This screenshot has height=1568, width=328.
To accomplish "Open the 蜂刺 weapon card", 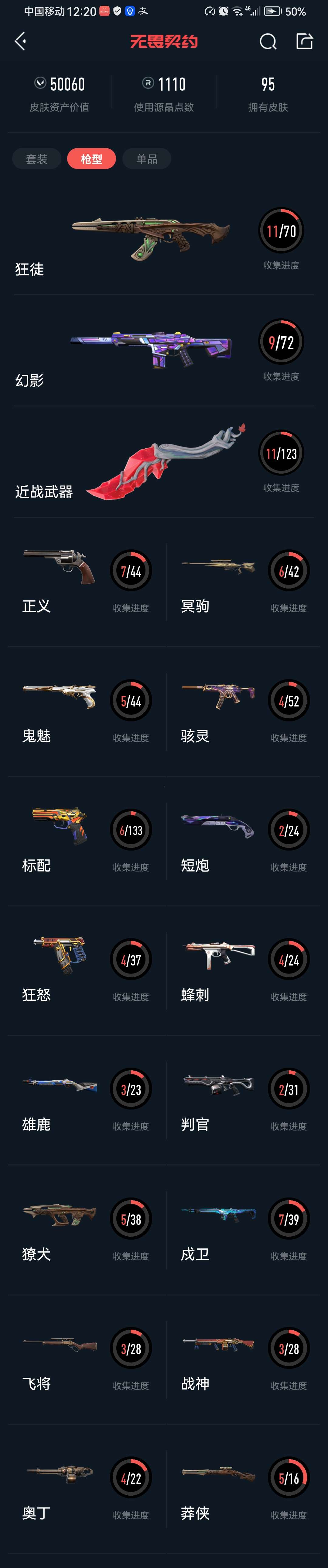I will pyautogui.click(x=243, y=970).
